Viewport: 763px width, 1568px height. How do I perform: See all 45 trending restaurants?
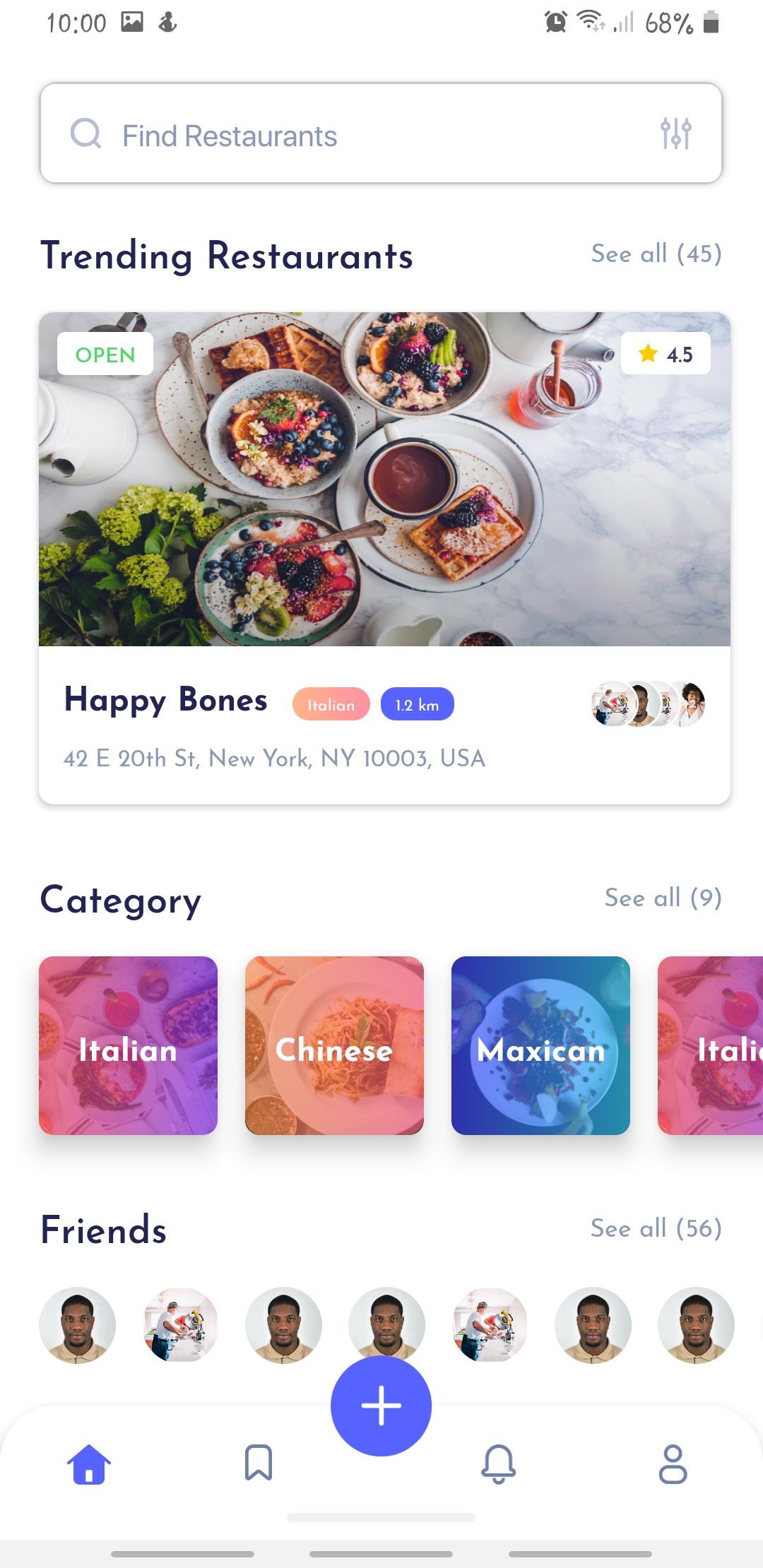(656, 254)
